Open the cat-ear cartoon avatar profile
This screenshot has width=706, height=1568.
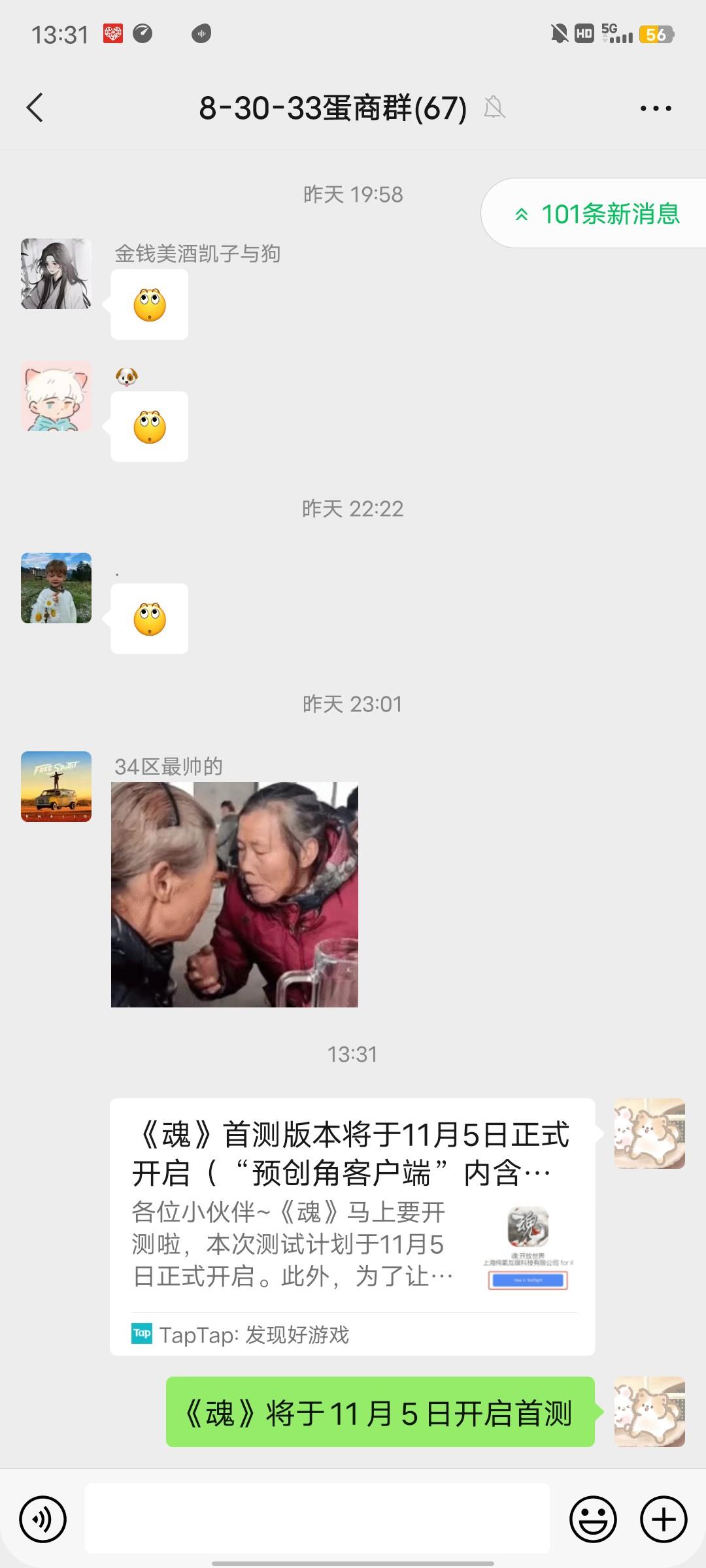coord(56,396)
